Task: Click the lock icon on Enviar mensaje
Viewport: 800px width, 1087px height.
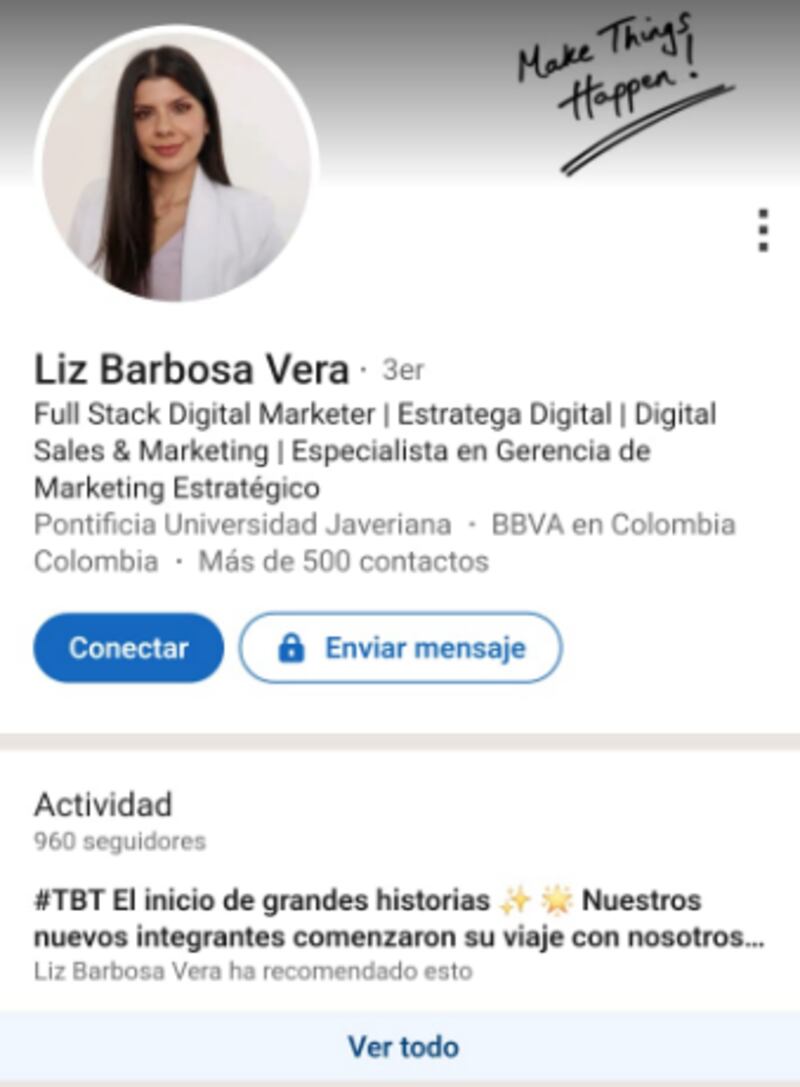Action: tap(292, 648)
